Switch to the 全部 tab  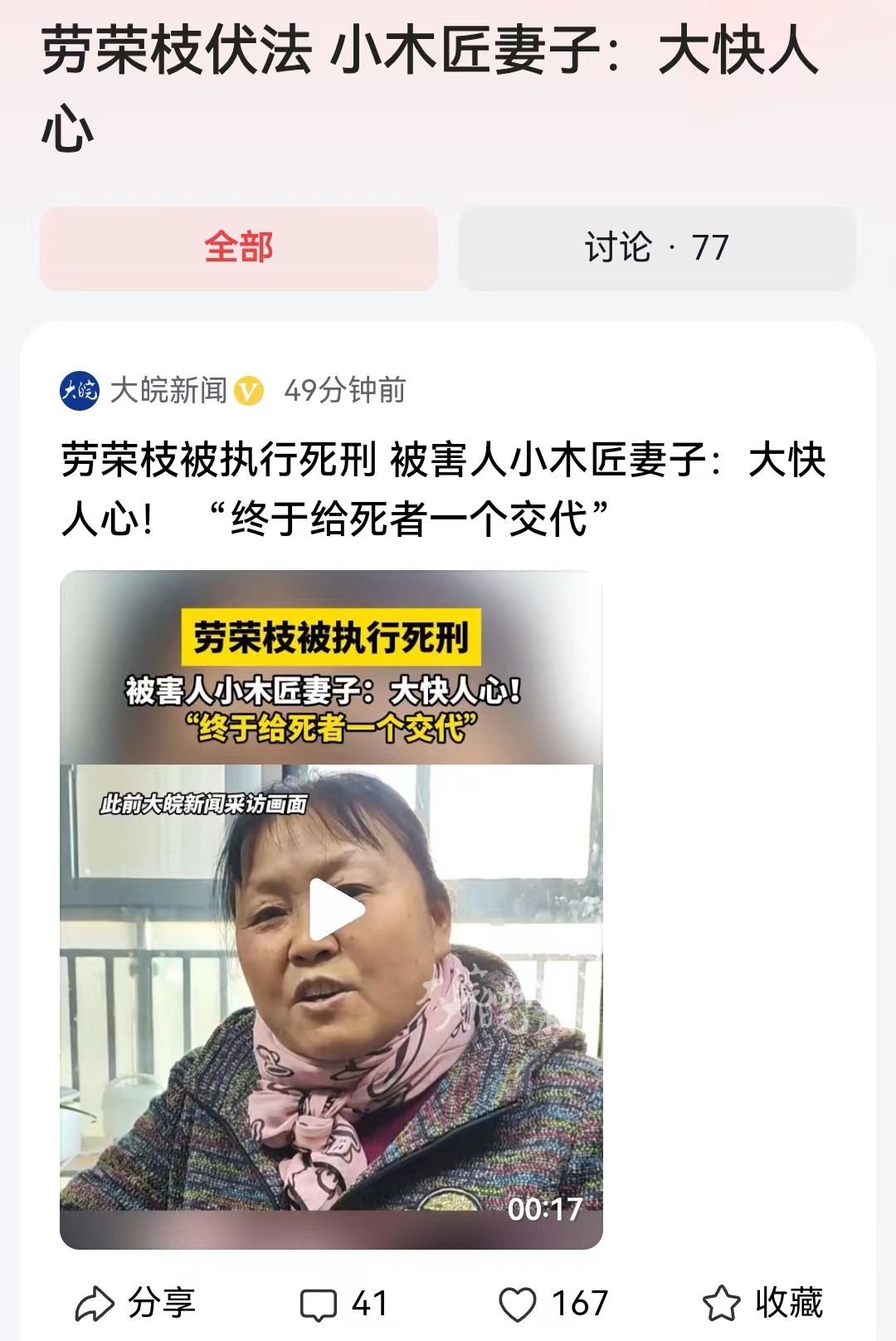point(239,248)
